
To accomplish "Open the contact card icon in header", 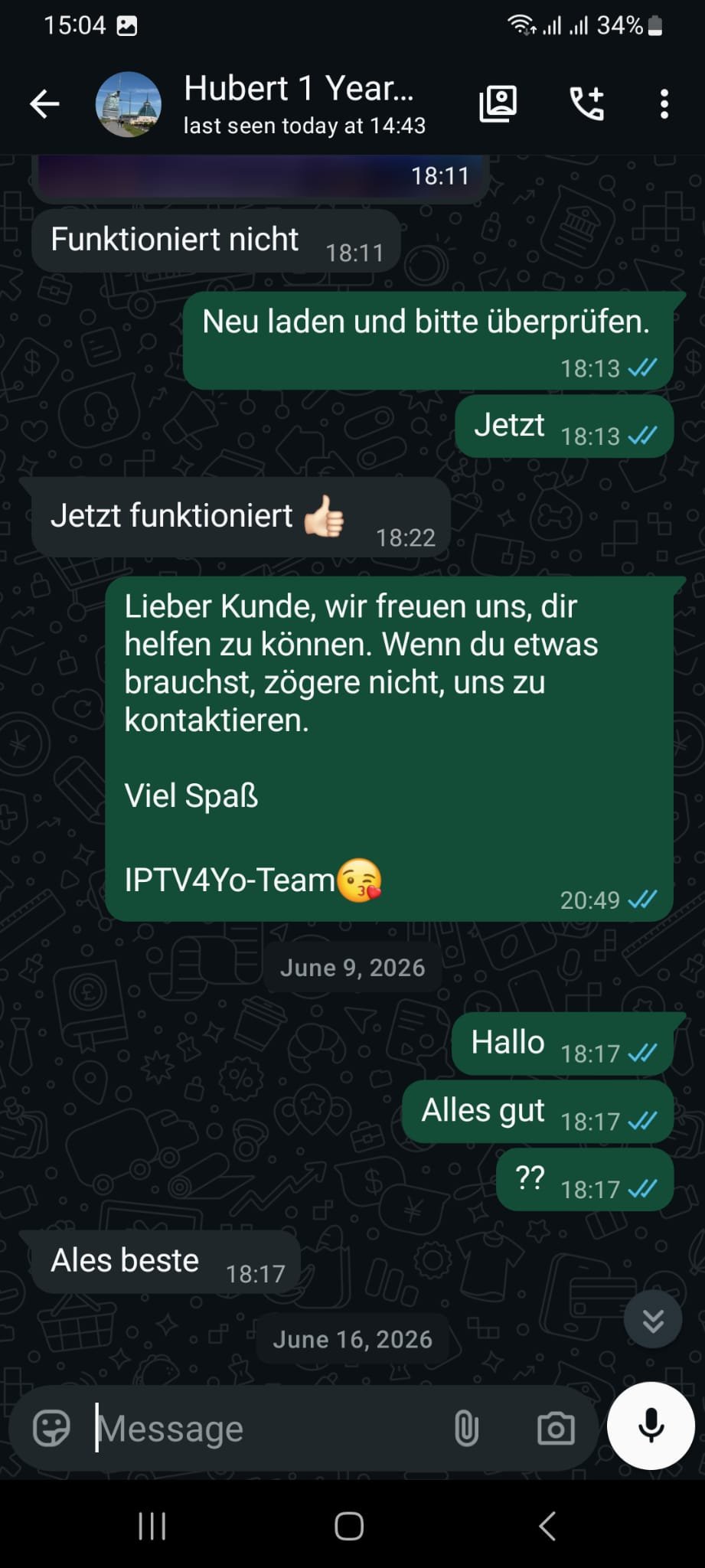I will tap(498, 104).
